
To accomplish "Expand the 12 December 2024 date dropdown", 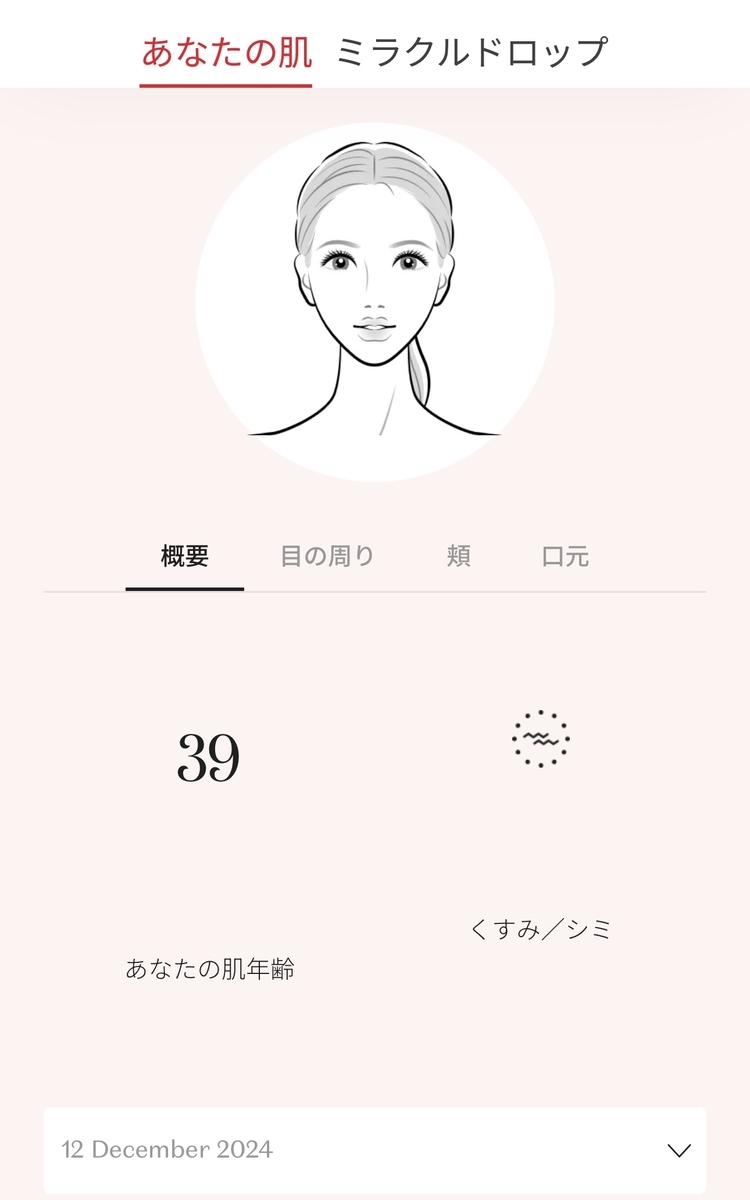I will point(375,1149).
